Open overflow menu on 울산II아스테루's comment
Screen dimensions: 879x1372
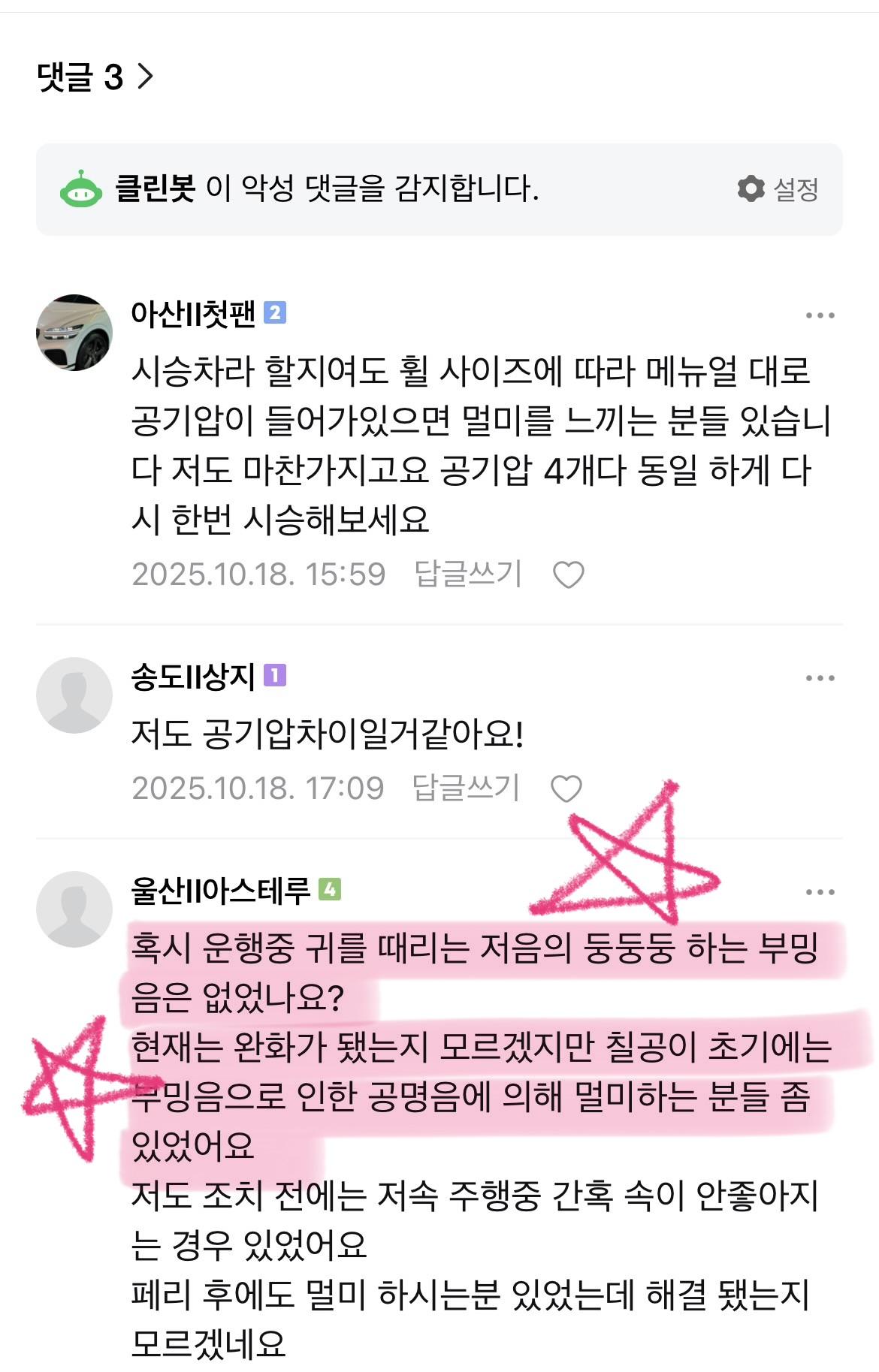820,892
